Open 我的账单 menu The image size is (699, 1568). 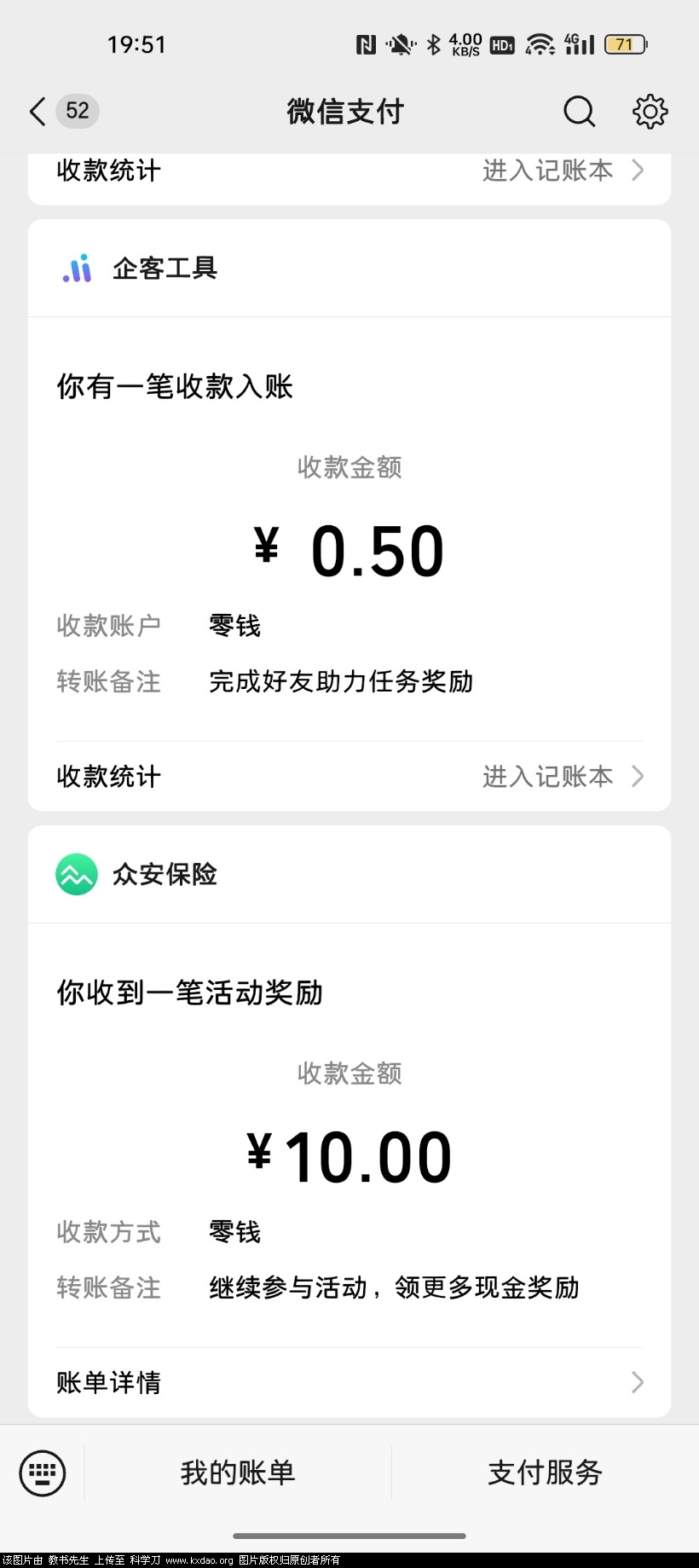[238, 1473]
